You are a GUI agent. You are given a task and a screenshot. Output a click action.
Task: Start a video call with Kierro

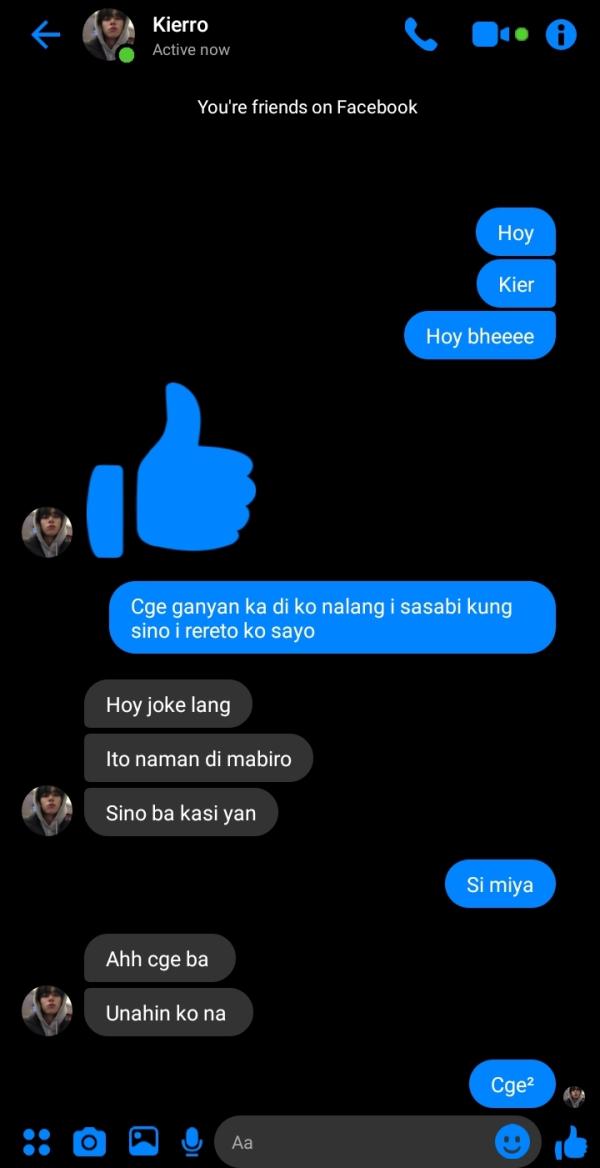point(498,35)
